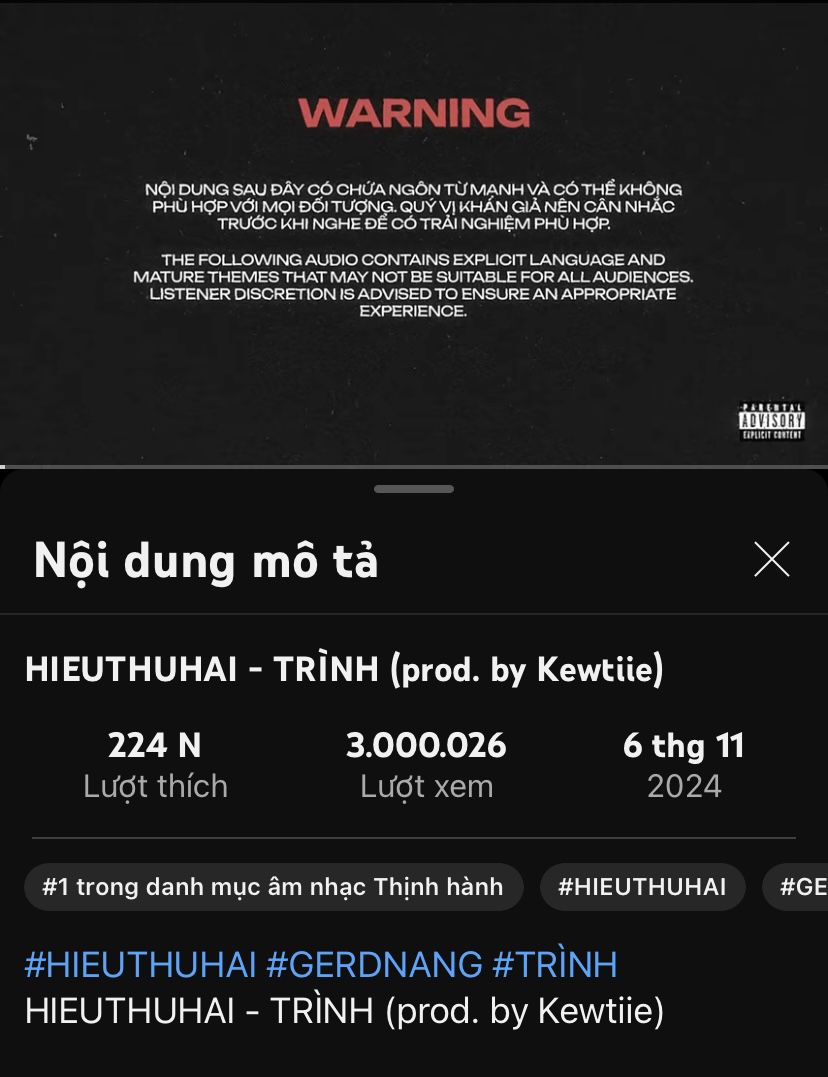Viewport: 828px width, 1077px height.
Task: Open the #1 trong danh mục âm nhạc Thịnh hành chip
Action: pos(273,887)
